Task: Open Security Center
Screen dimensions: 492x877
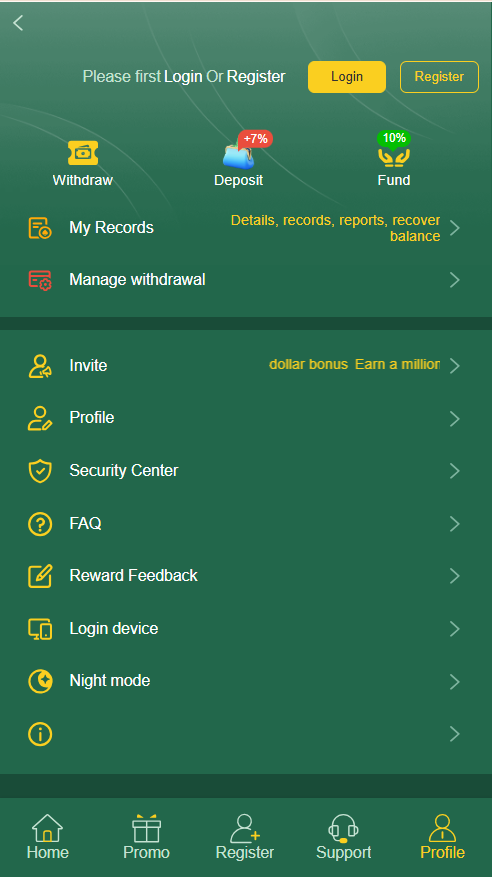Action: (246, 471)
